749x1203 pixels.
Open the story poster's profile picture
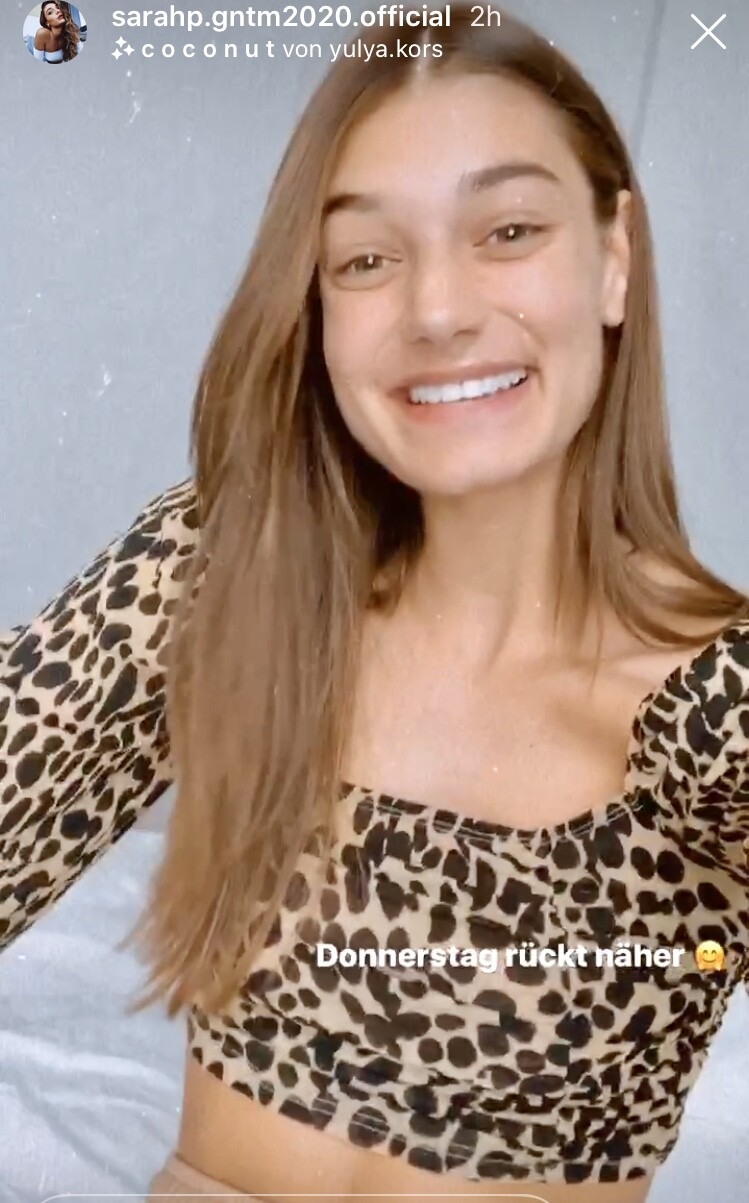point(55,32)
